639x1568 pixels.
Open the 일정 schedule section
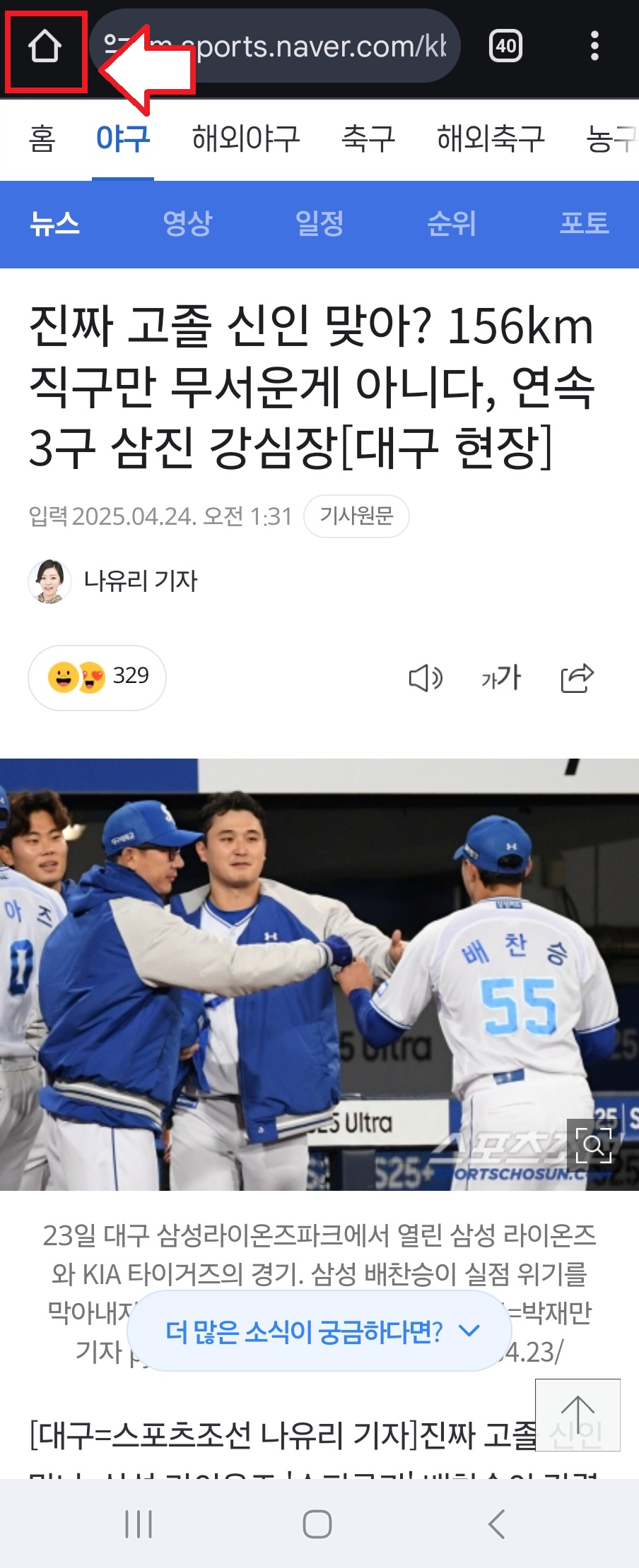tap(319, 224)
